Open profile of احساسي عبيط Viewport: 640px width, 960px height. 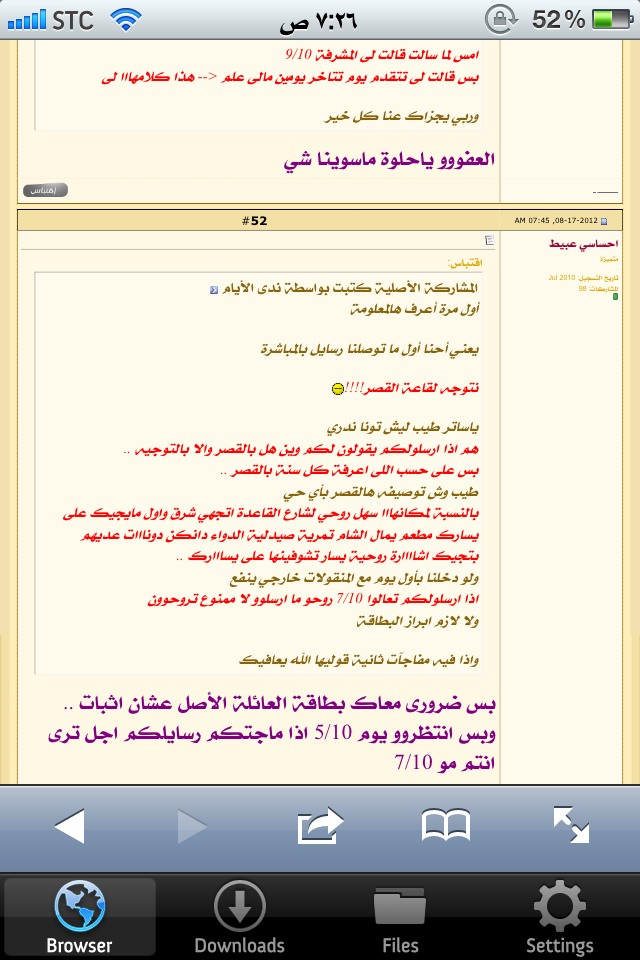pos(586,244)
